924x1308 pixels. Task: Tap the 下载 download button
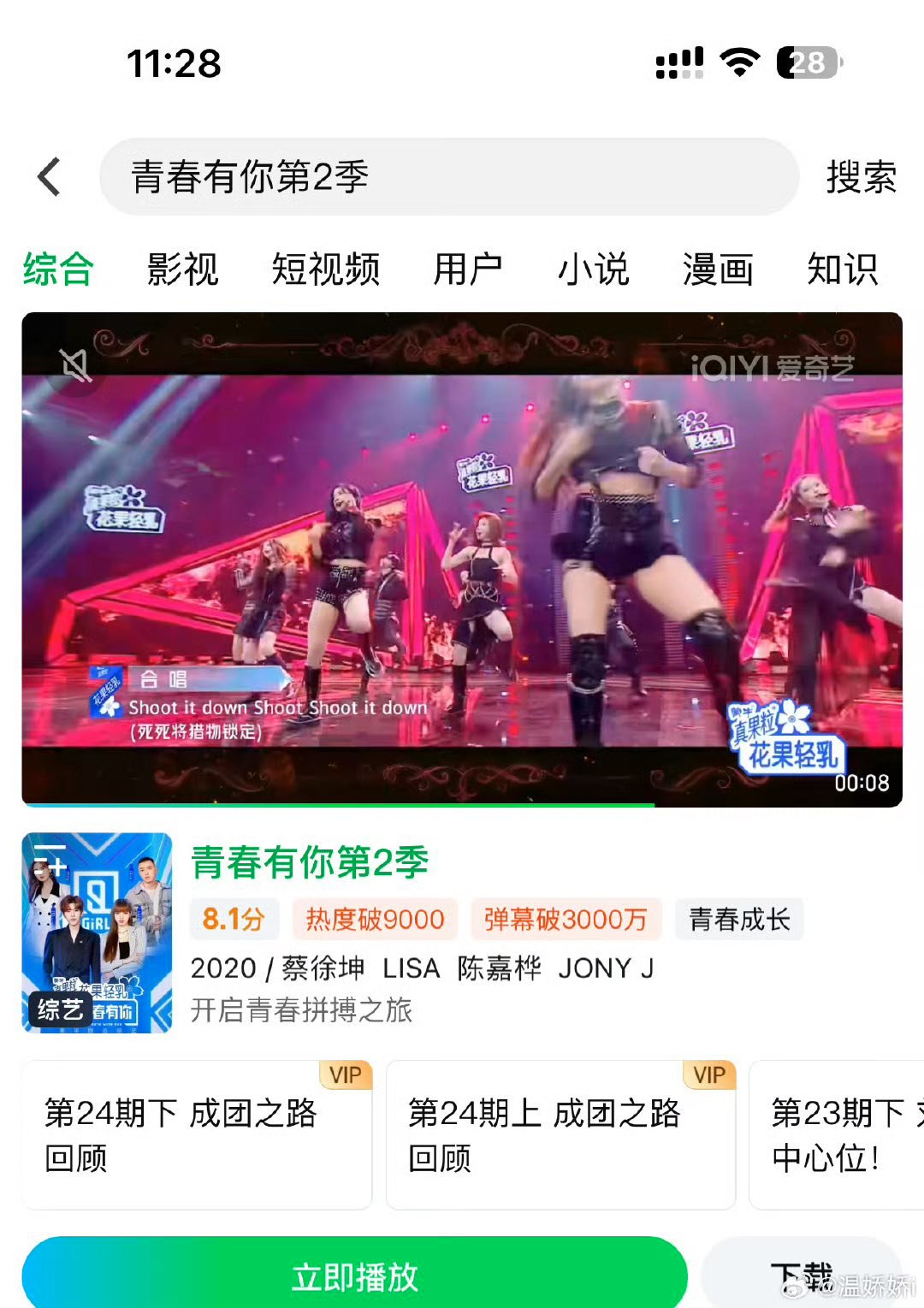pos(801,1275)
